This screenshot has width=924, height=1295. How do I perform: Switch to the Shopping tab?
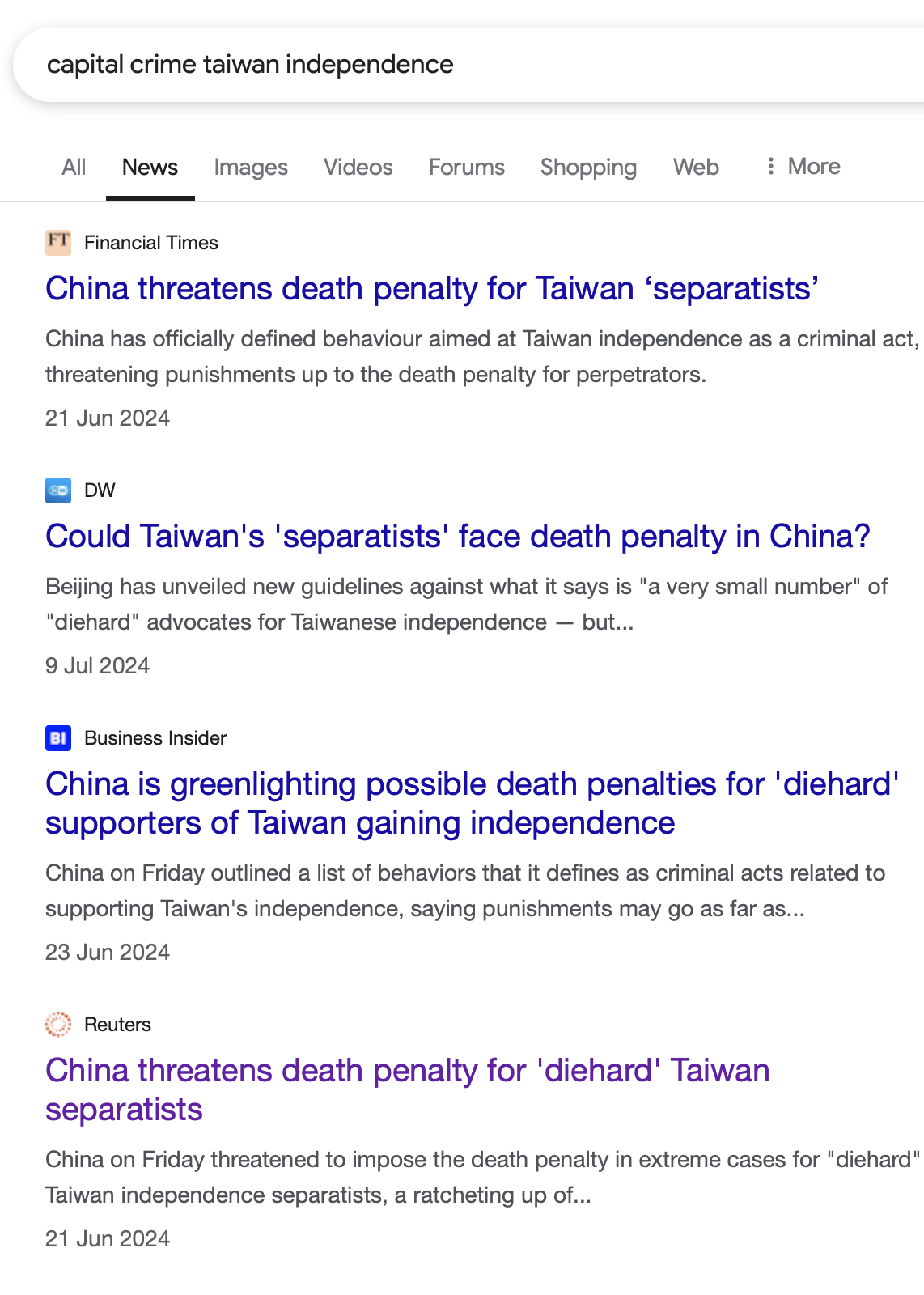click(588, 167)
